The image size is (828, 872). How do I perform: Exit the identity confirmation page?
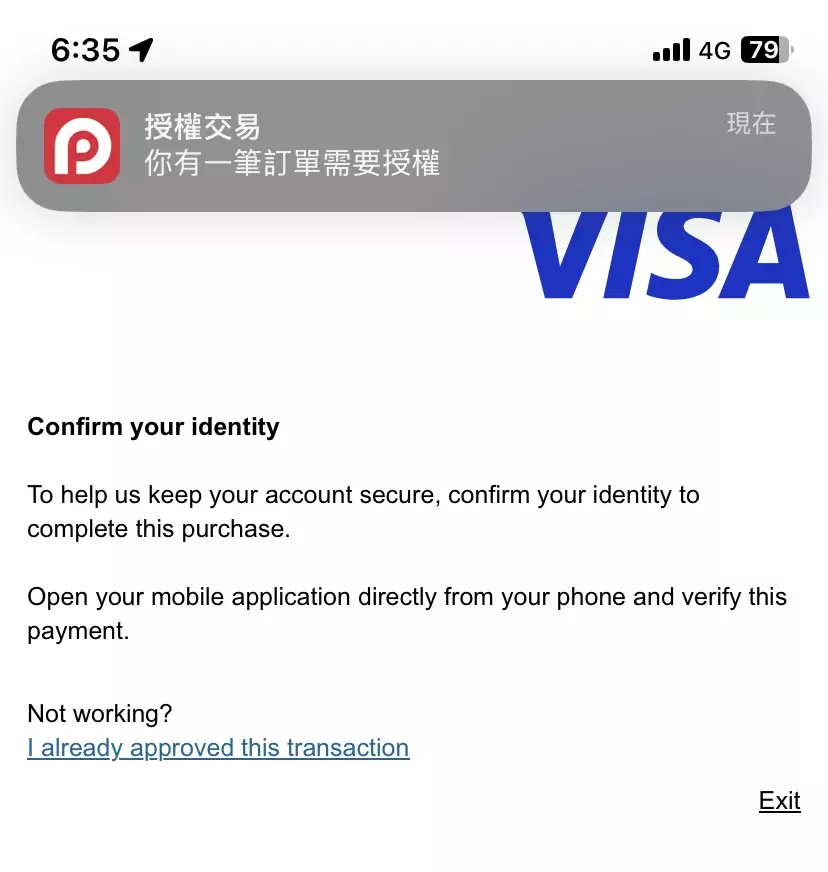coord(779,801)
